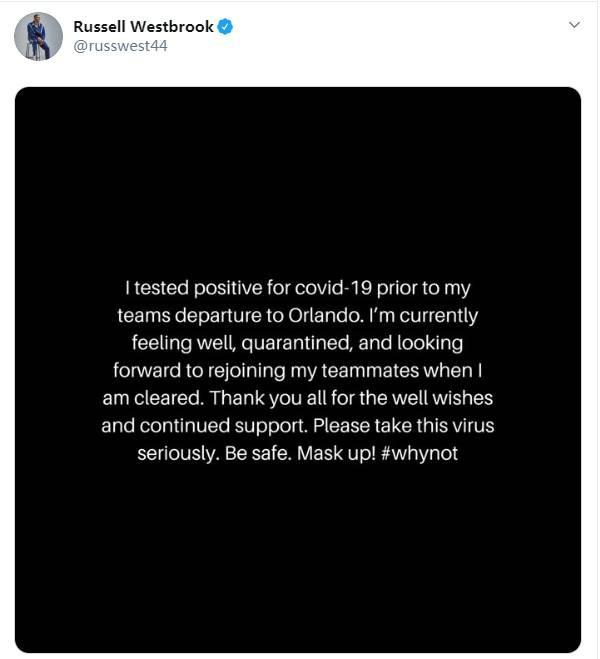View the attached statement image full size
600x659 pixels.
(298, 370)
